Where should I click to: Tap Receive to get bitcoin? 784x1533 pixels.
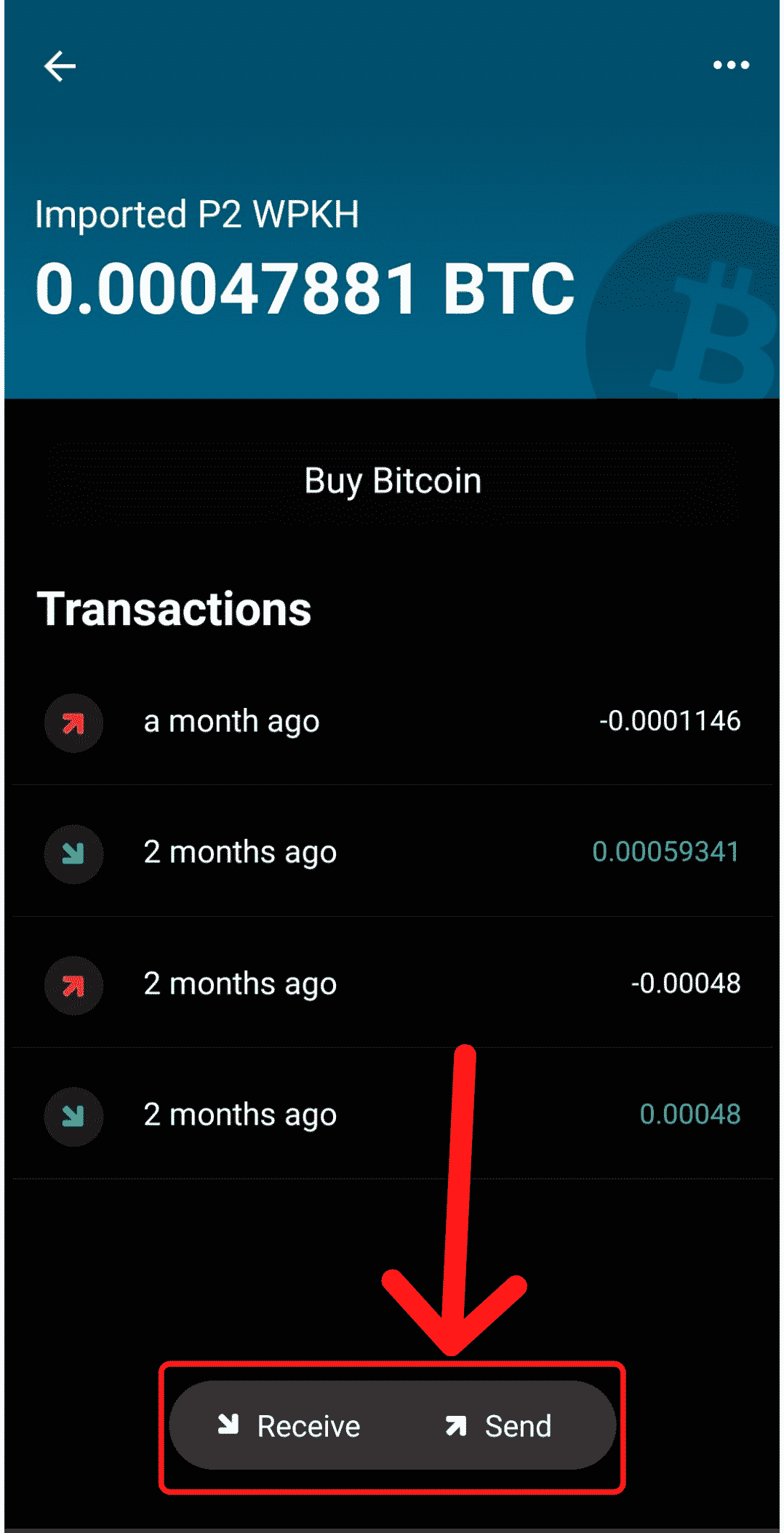click(290, 1426)
